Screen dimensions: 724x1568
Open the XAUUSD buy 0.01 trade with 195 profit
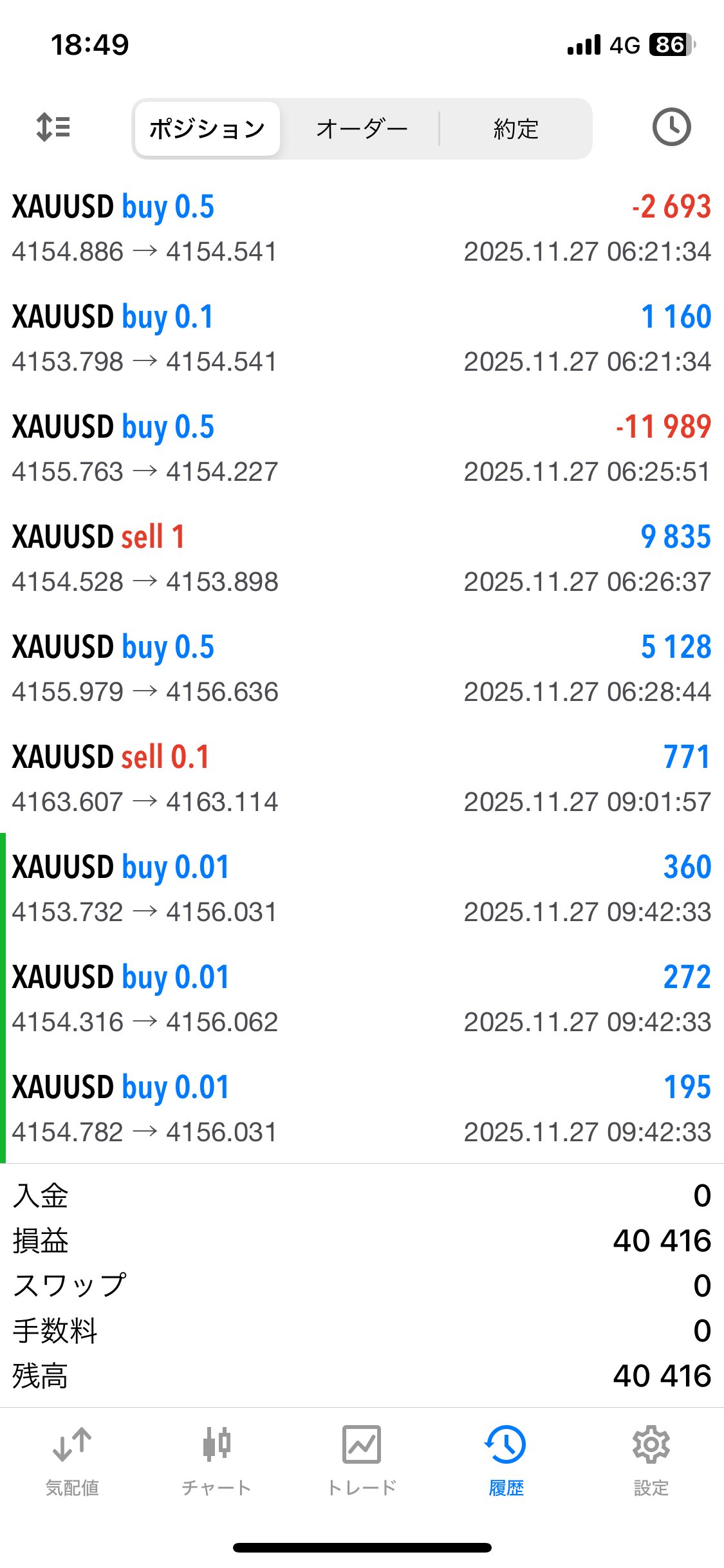[362, 1109]
